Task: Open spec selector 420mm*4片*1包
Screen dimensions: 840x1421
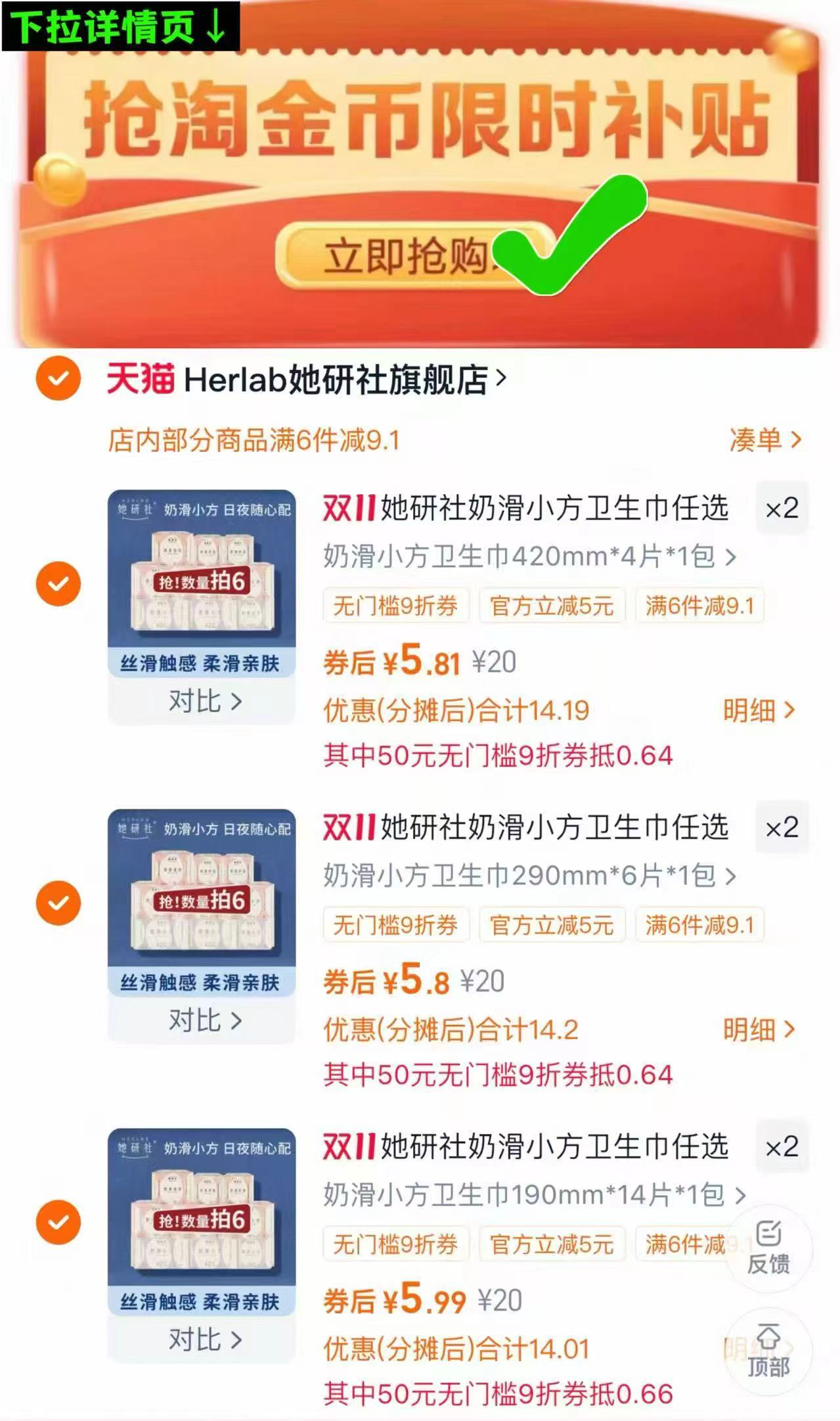Action: tap(519, 557)
